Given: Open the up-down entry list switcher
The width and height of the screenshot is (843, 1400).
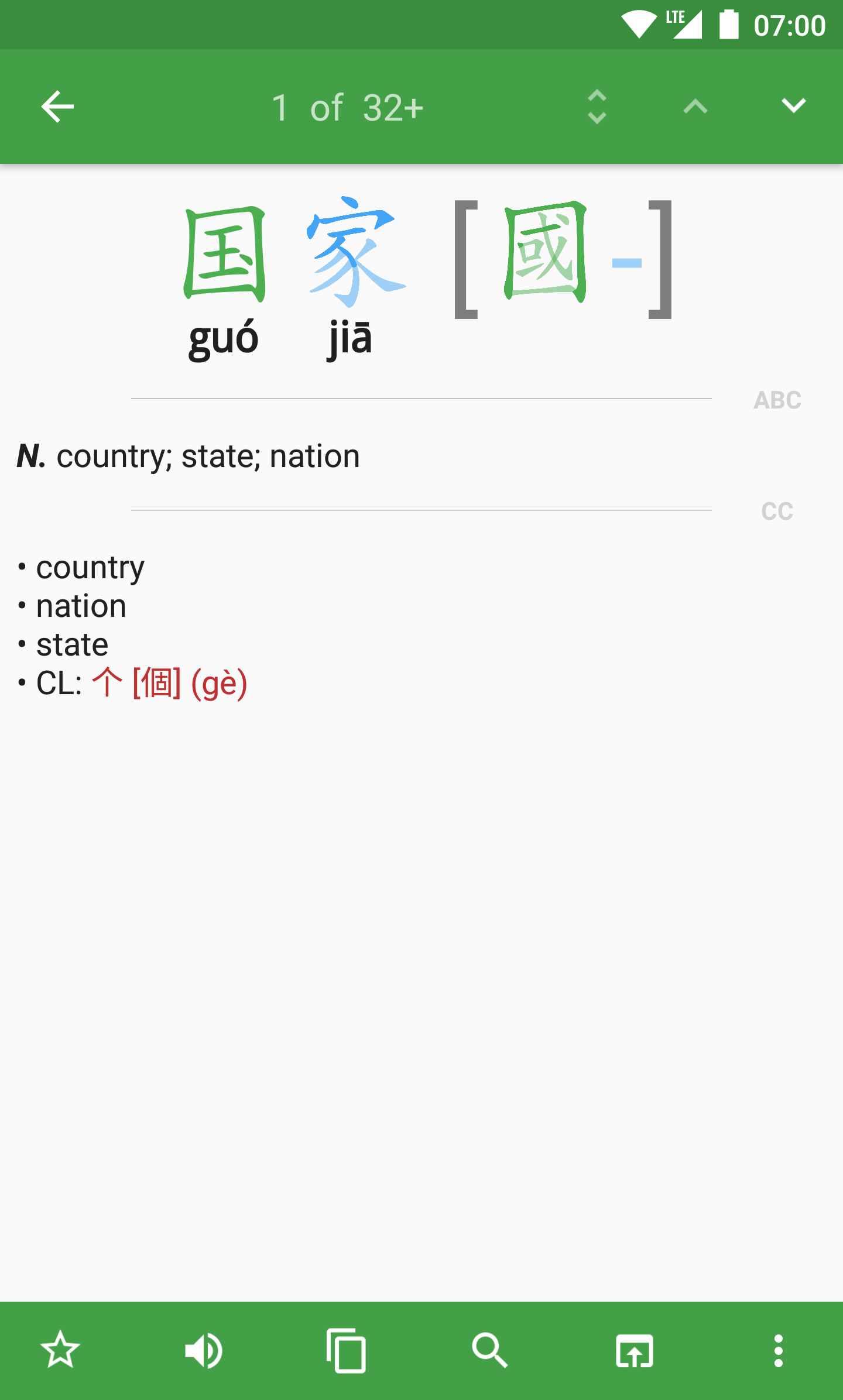Looking at the screenshot, I should [x=597, y=107].
